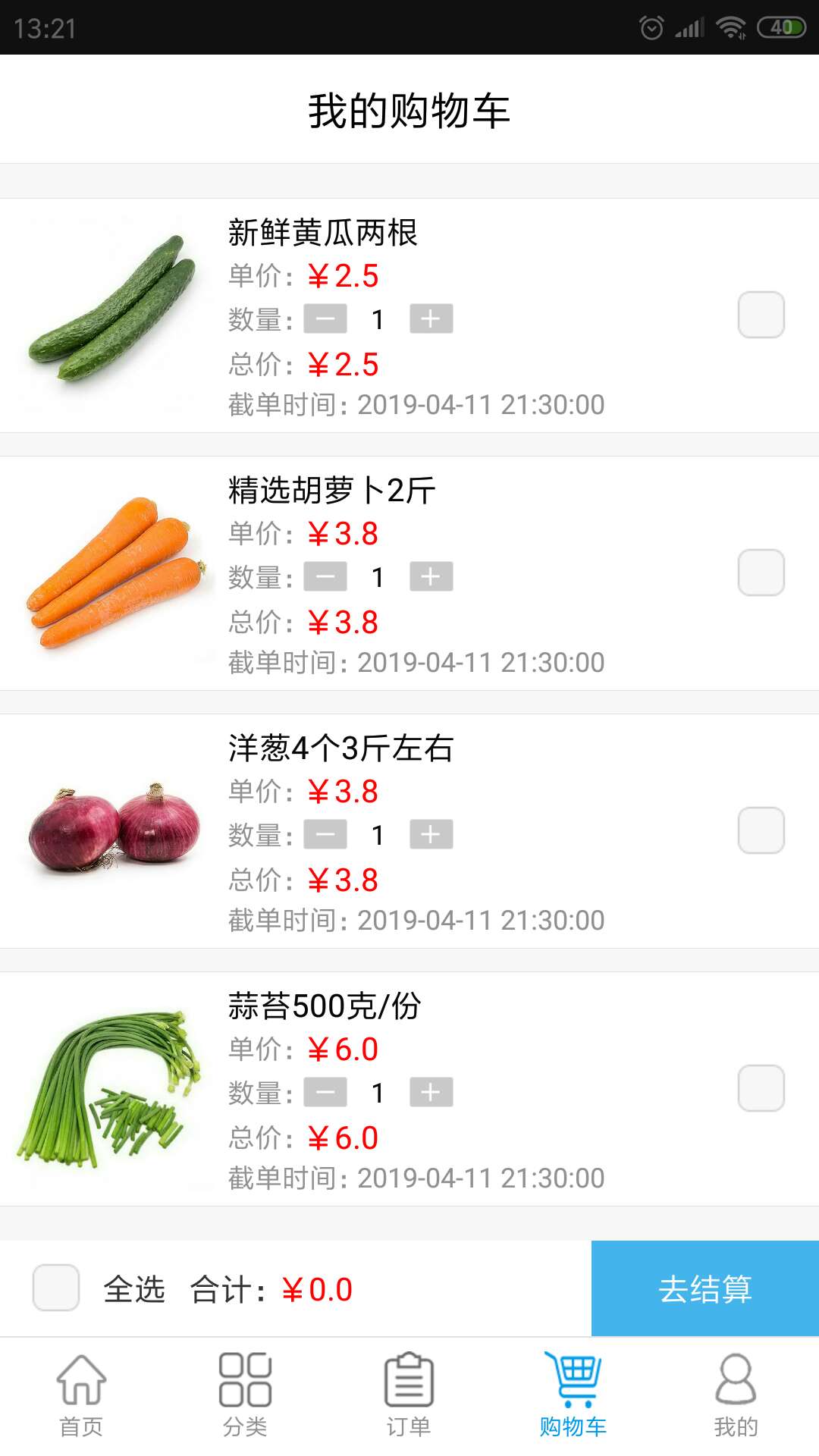
Task: Enable the 全选 select-all checkbox
Action: (56, 1288)
